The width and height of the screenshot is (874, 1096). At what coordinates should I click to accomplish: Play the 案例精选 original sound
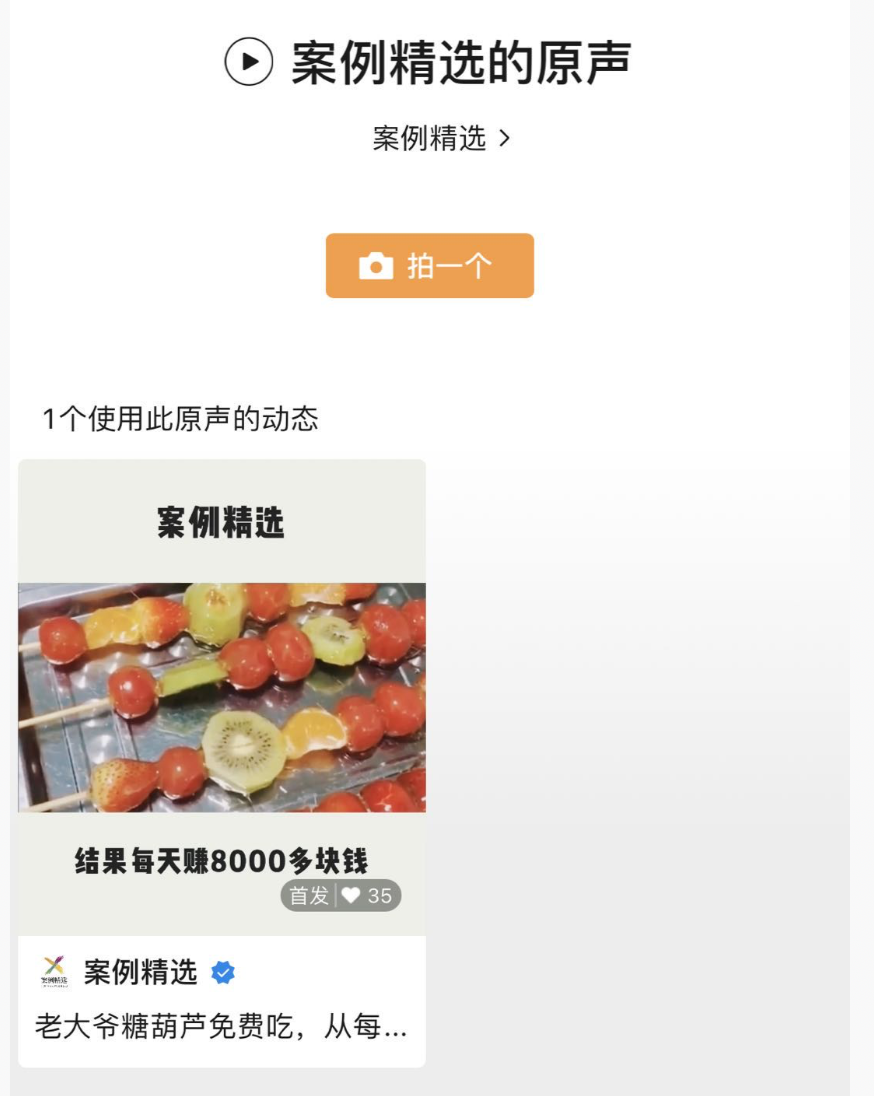248,62
